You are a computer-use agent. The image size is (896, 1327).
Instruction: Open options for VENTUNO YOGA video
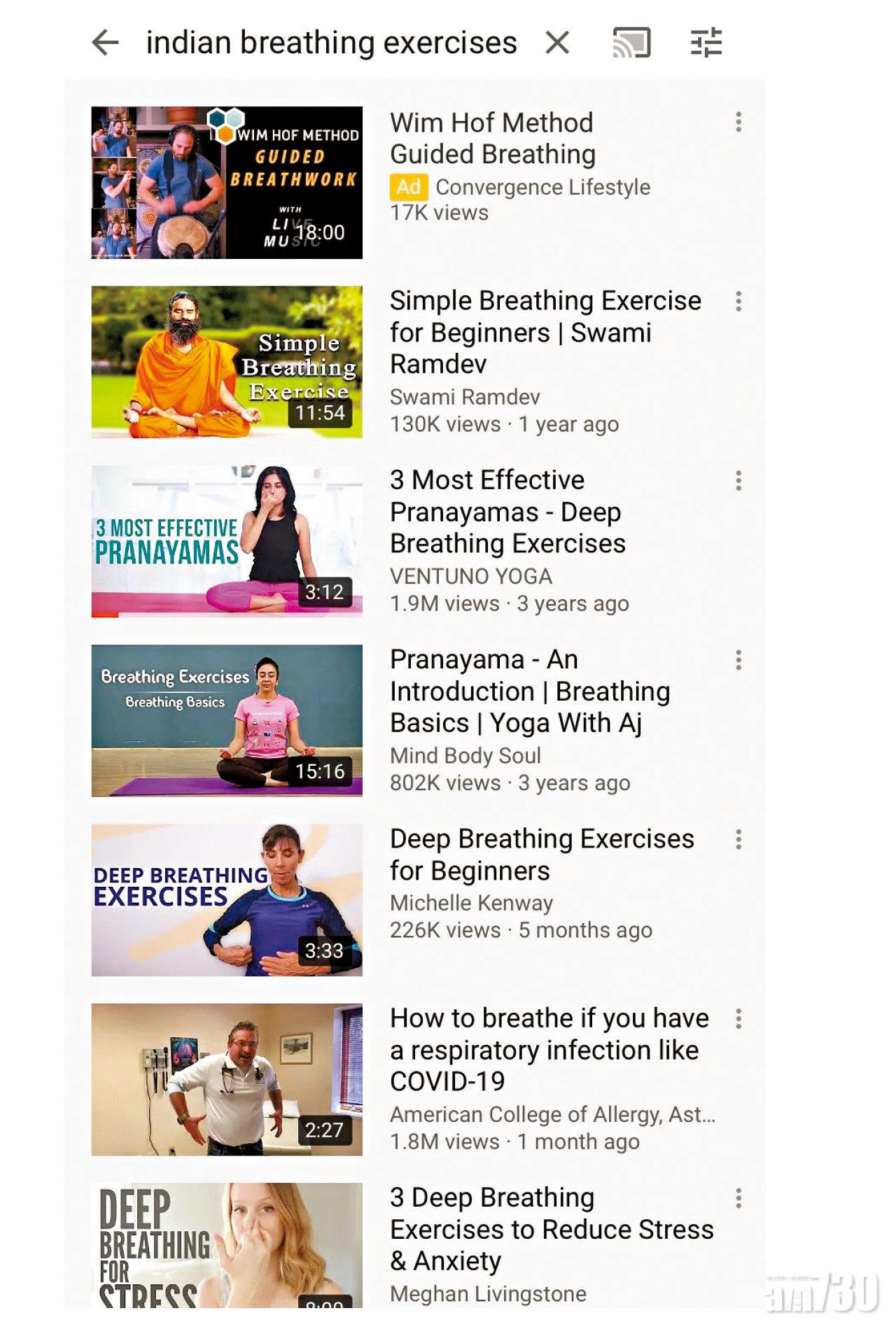[738, 481]
